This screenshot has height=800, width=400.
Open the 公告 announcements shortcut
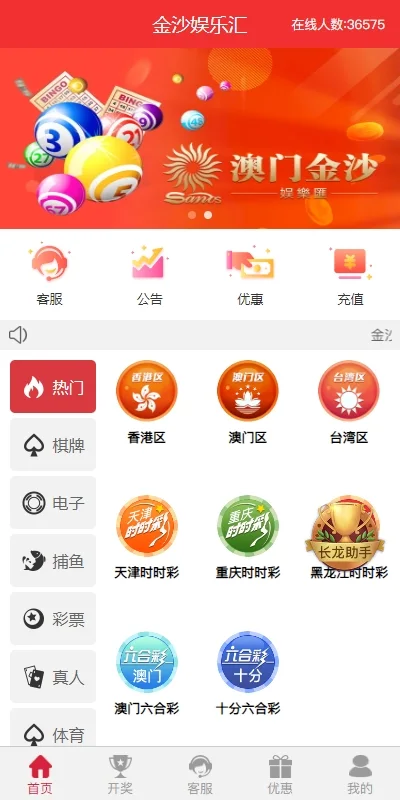coord(149,275)
